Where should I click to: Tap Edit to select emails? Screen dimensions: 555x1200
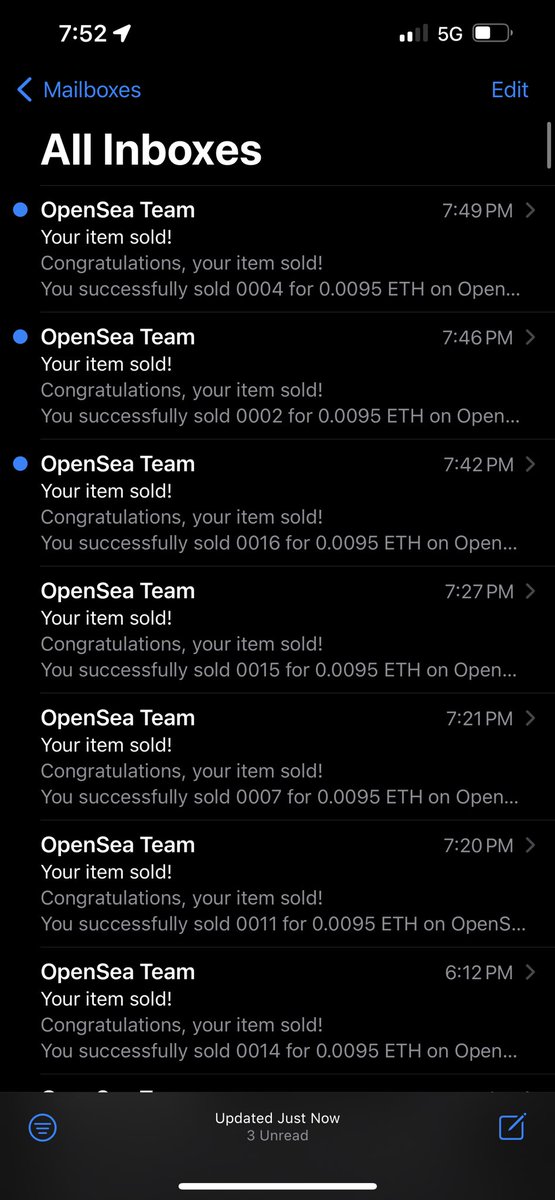509,90
